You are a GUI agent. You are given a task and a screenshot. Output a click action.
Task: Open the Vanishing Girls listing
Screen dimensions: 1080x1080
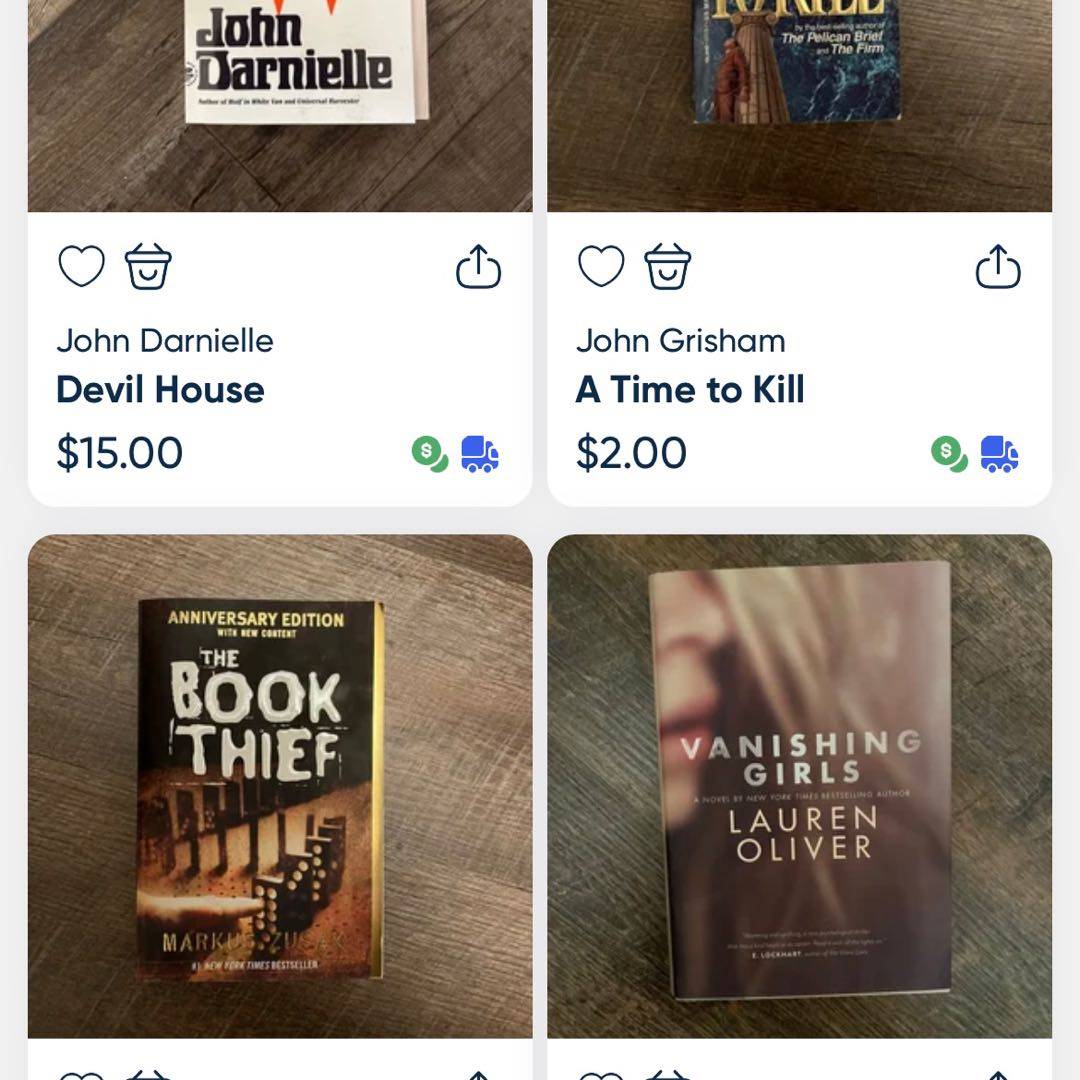point(800,785)
